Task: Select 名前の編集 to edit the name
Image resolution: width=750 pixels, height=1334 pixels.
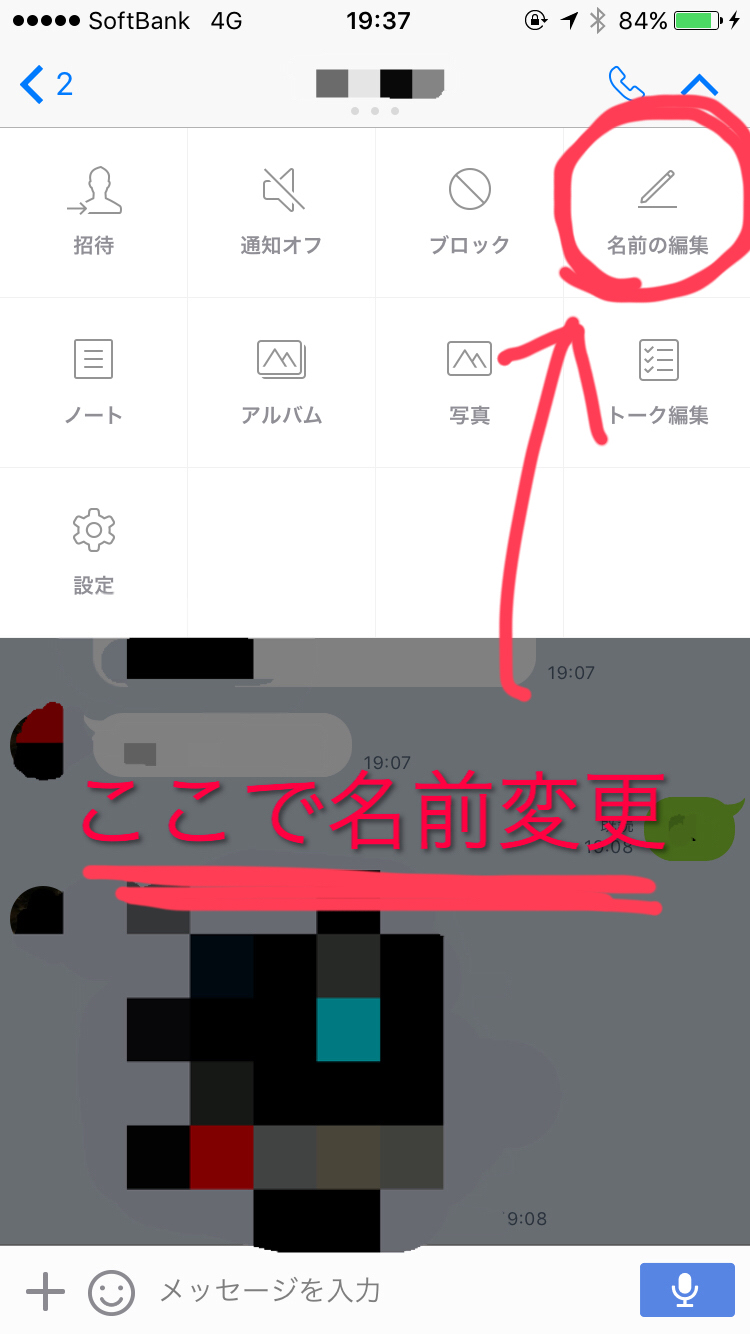Action: [x=657, y=212]
